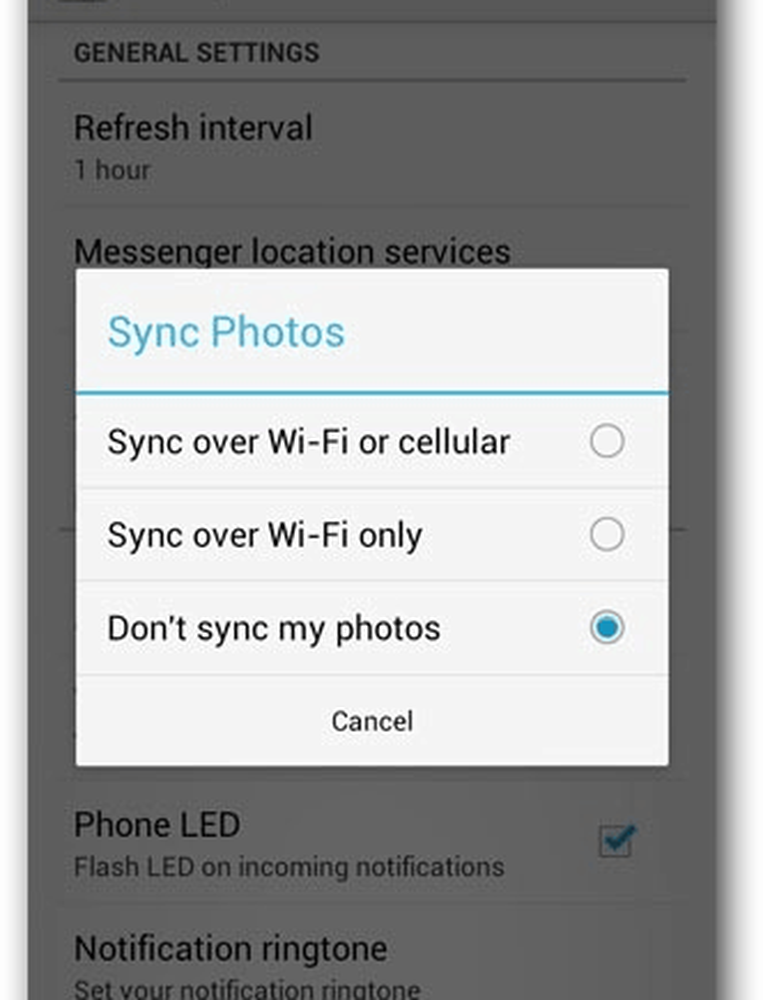Viewport: 763px width, 1000px height.
Task: Select Don't sync my photos option
Action: pos(606,628)
